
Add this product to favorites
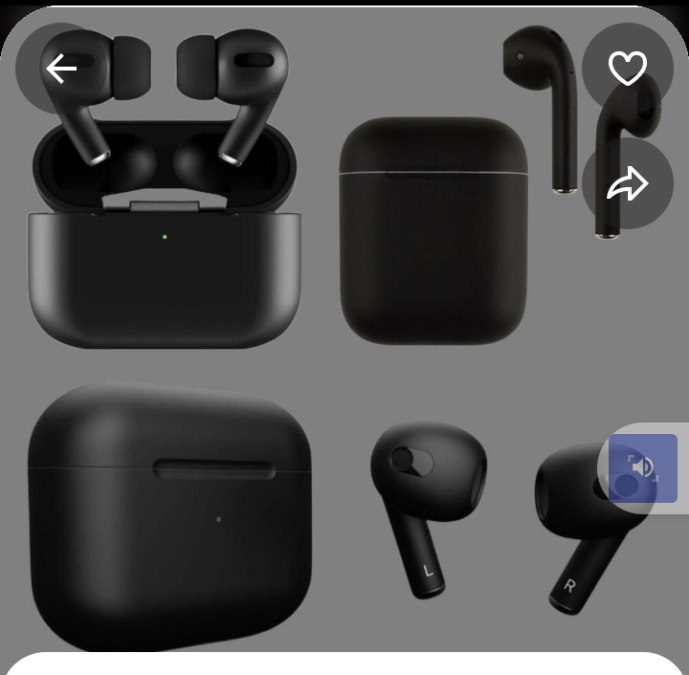627,68
